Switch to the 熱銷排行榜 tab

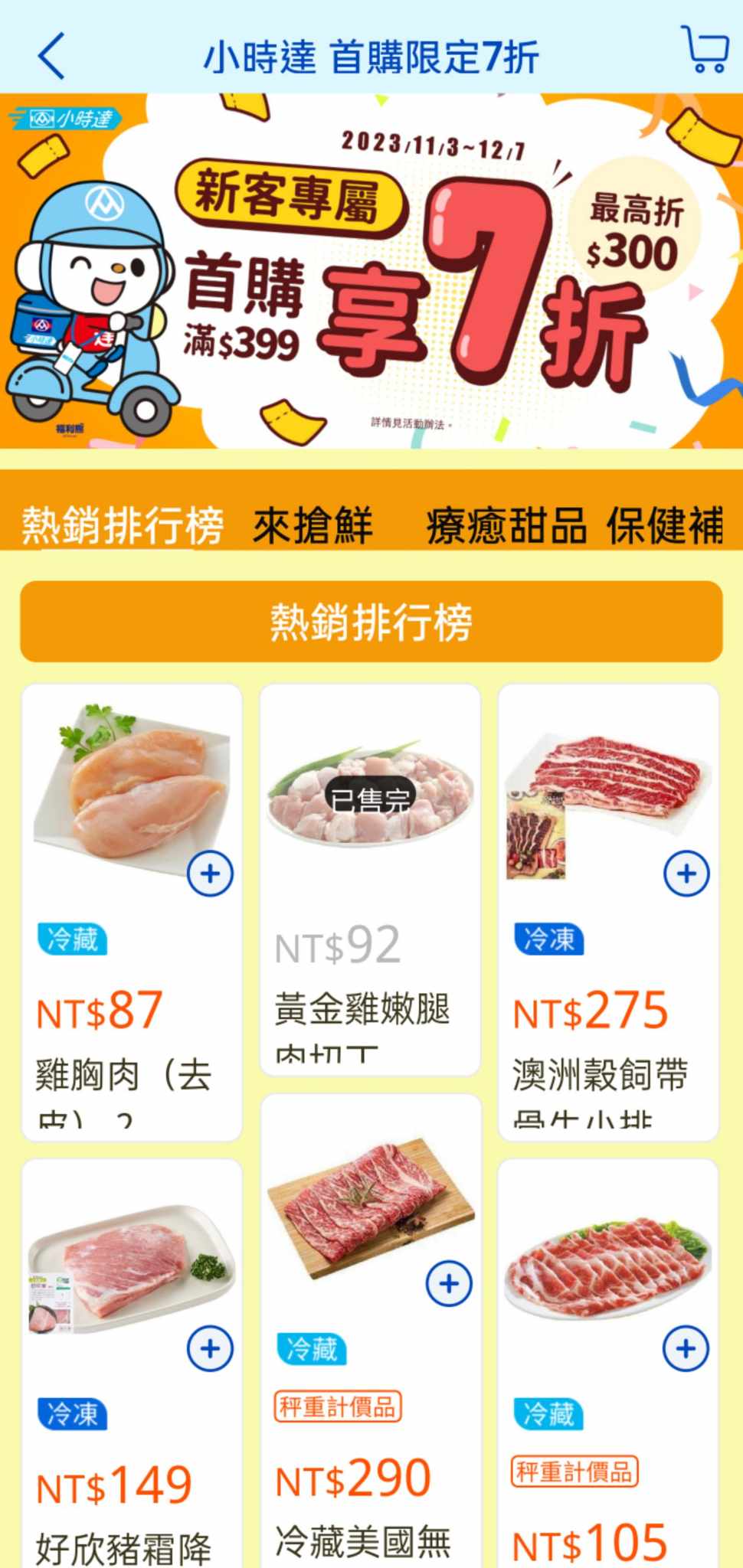tap(123, 524)
